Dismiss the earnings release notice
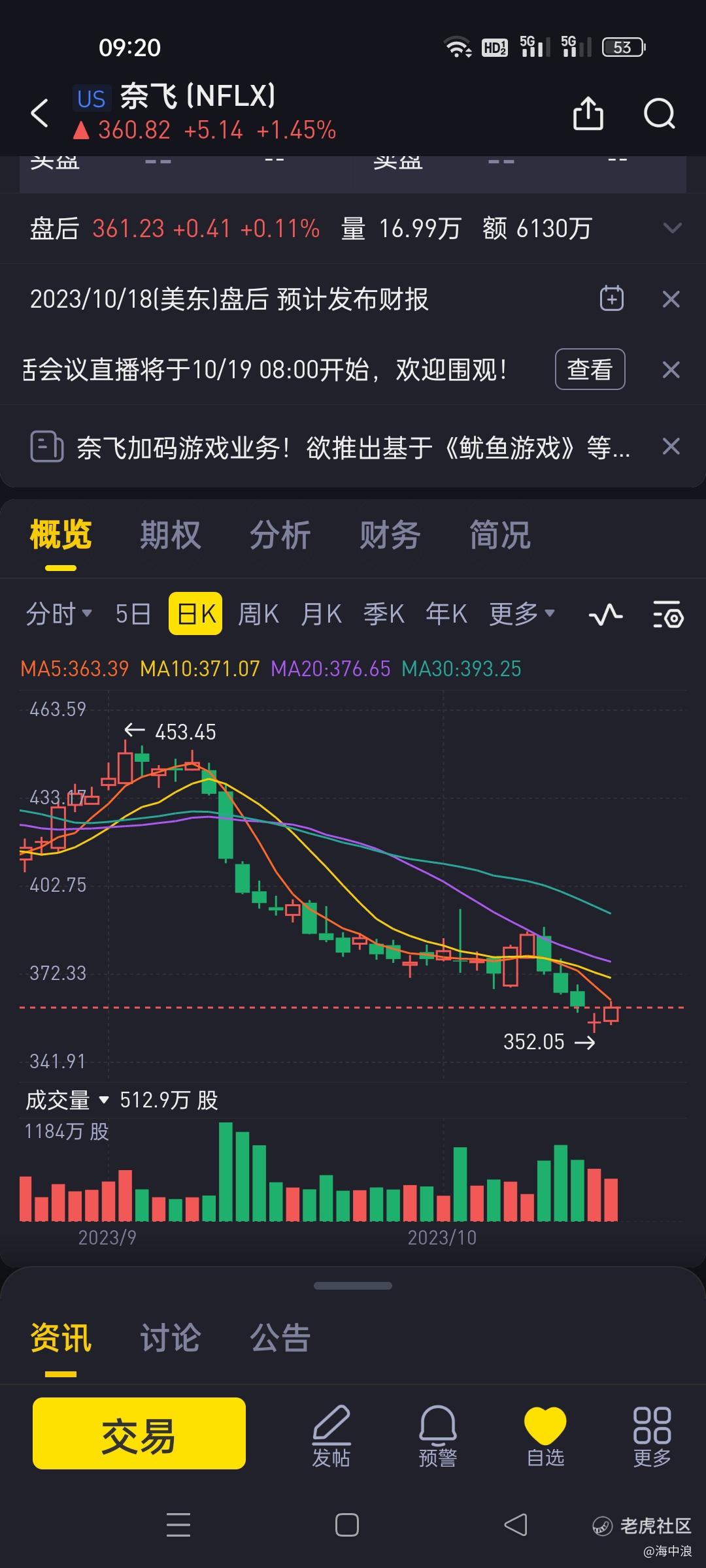Screen dimensions: 706x1568 (671, 299)
